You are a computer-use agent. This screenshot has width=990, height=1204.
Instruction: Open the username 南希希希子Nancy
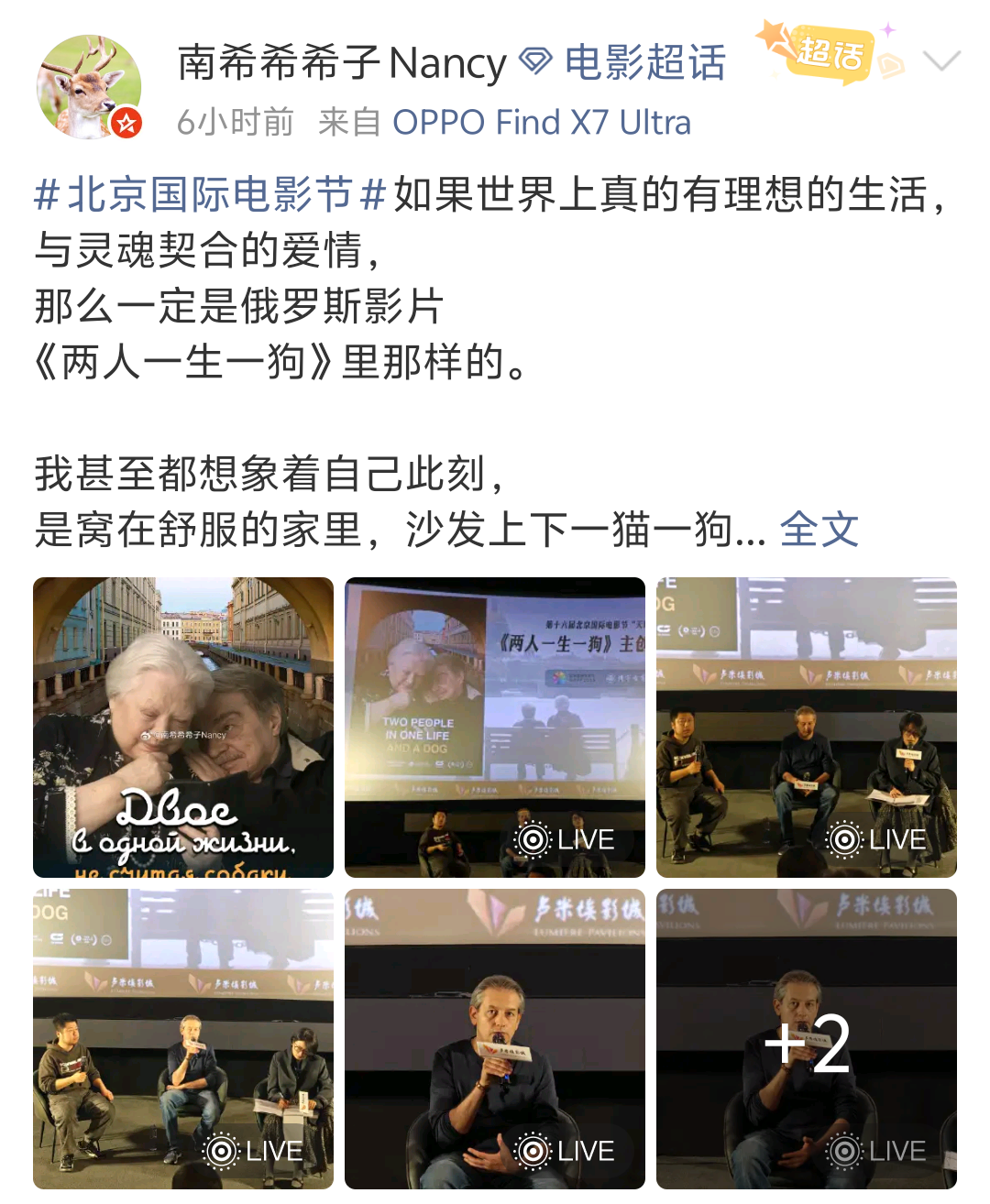coord(341,63)
